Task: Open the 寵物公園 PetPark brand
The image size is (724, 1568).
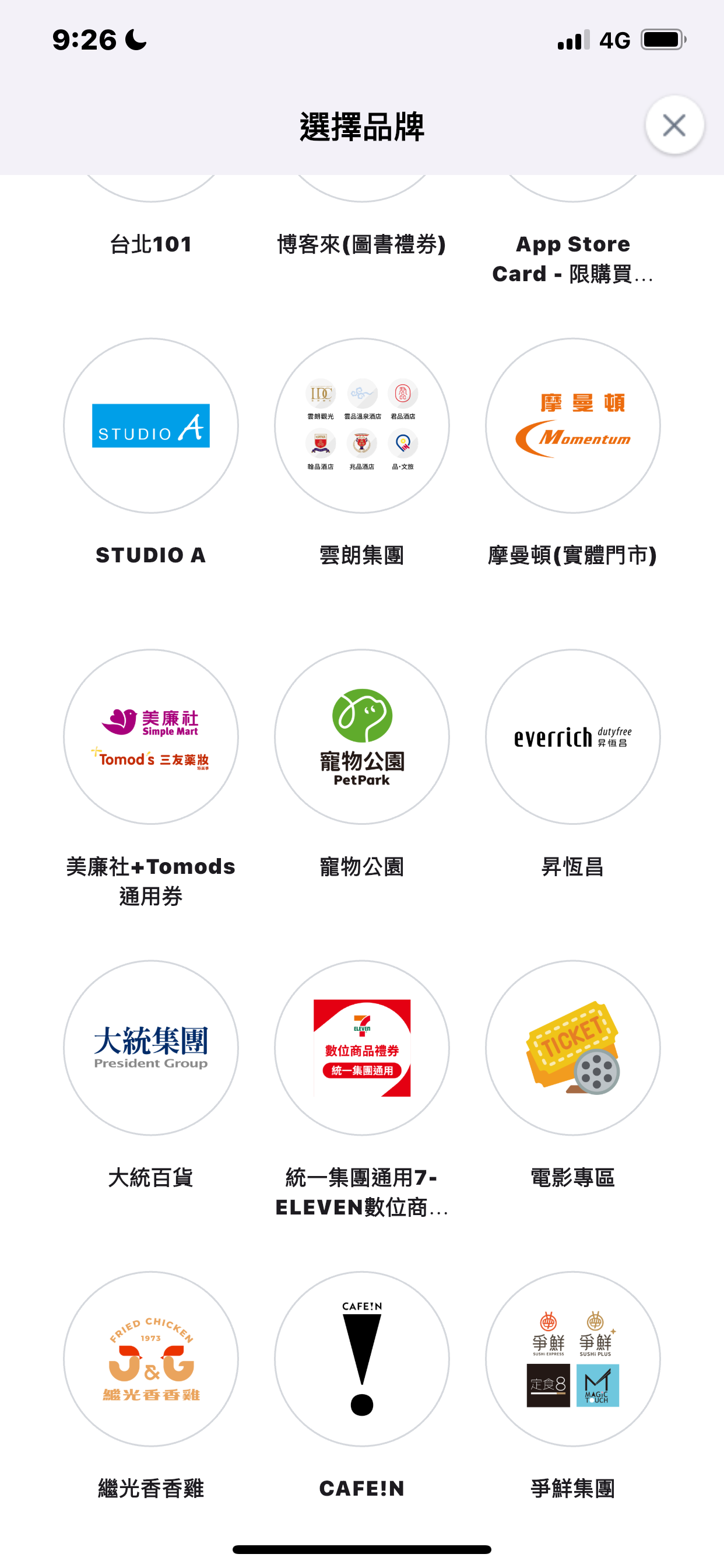Action: pyautogui.click(x=361, y=737)
